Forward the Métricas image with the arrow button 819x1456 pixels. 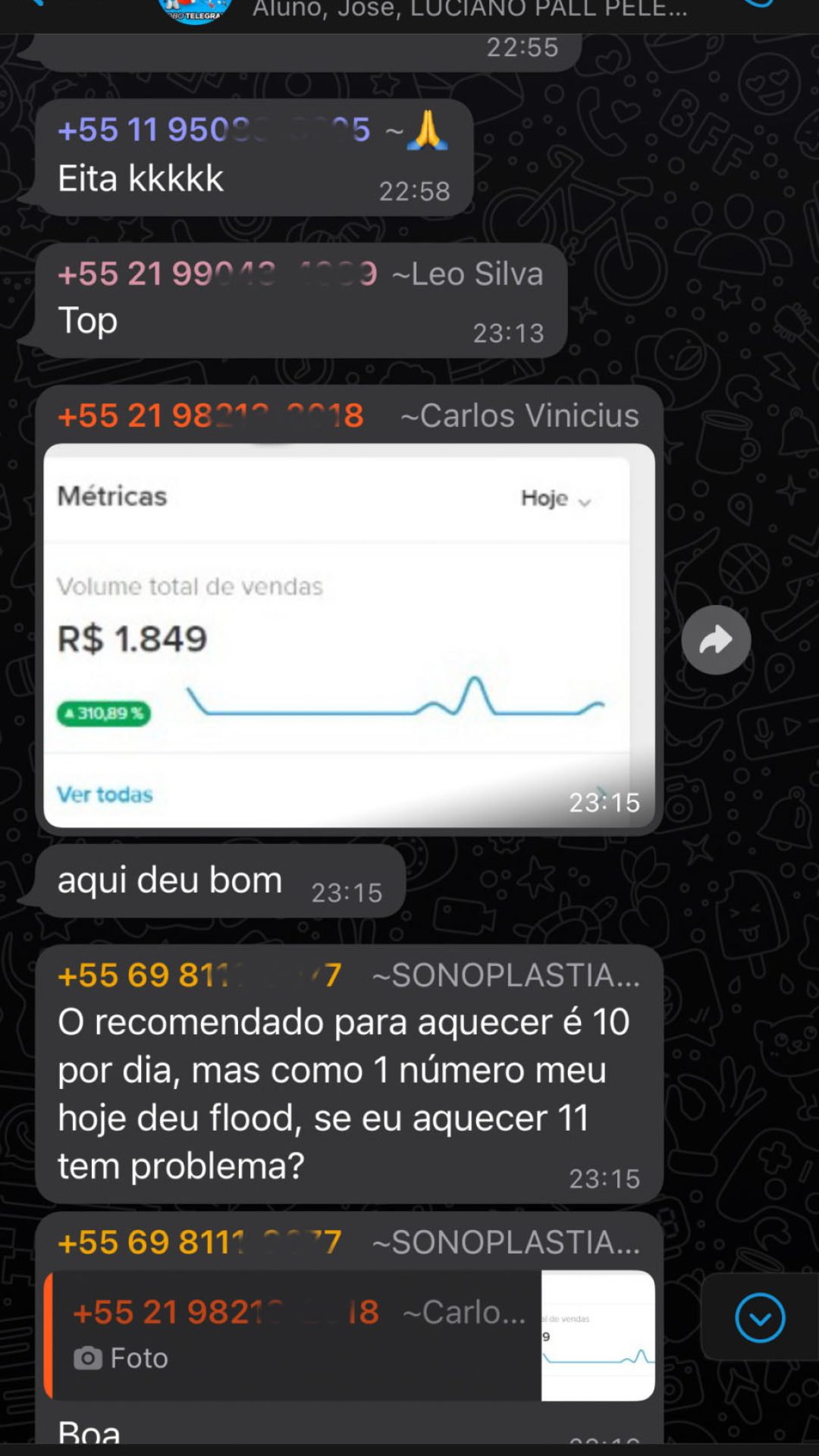(716, 640)
